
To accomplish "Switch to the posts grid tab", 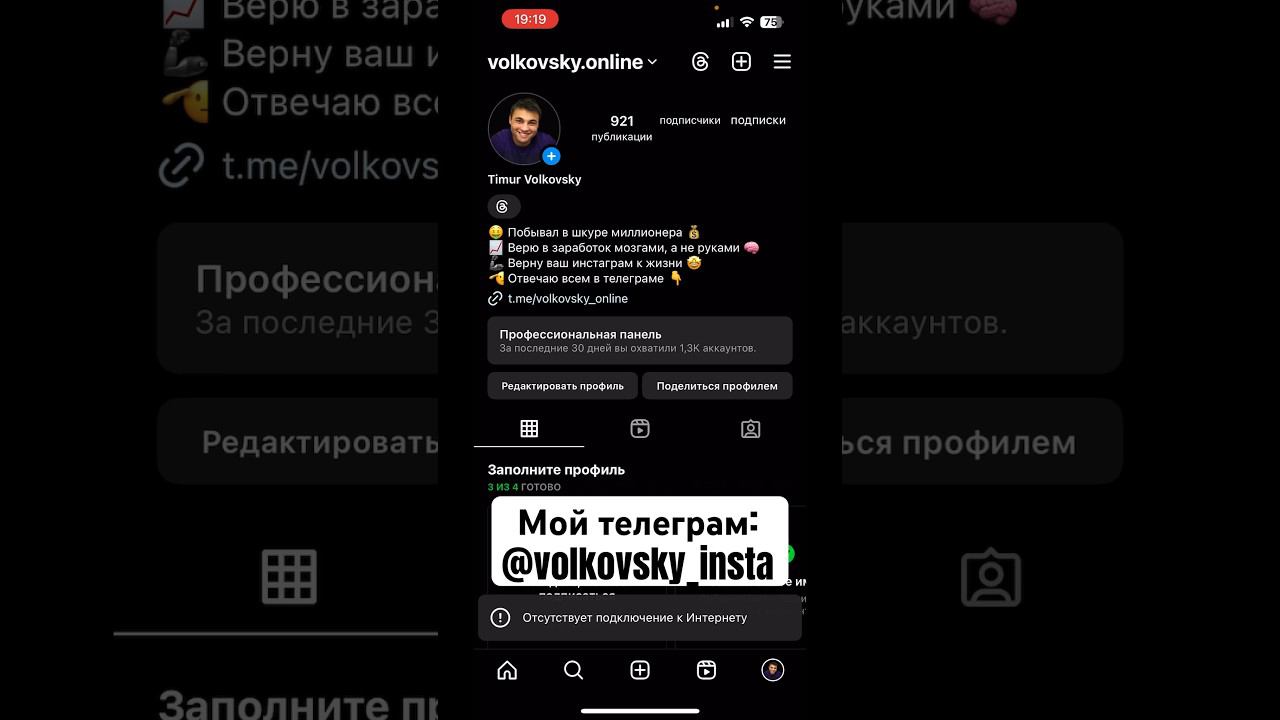I will pyautogui.click(x=529, y=429).
